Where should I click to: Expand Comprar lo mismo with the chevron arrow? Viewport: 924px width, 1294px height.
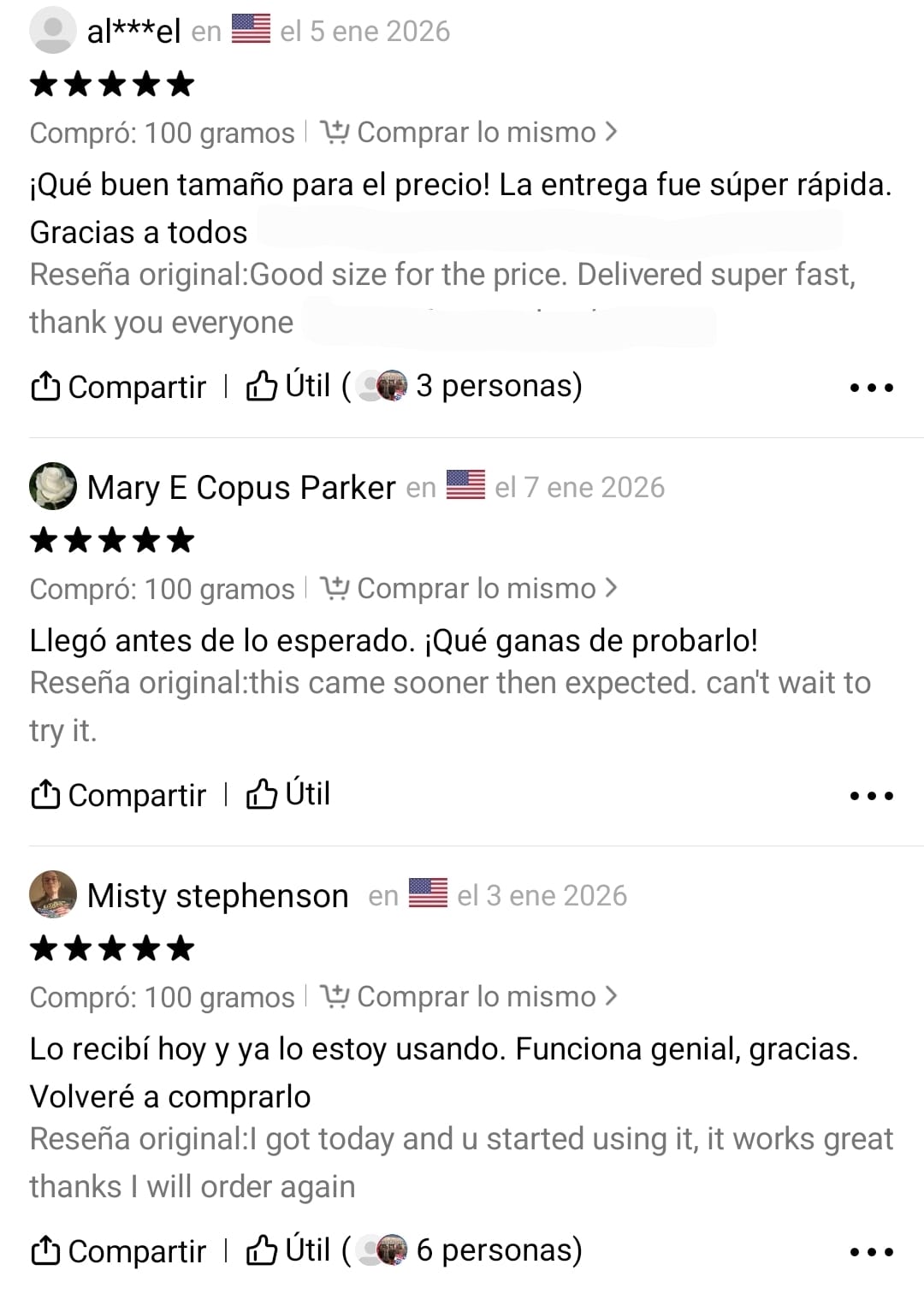[611, 133]
